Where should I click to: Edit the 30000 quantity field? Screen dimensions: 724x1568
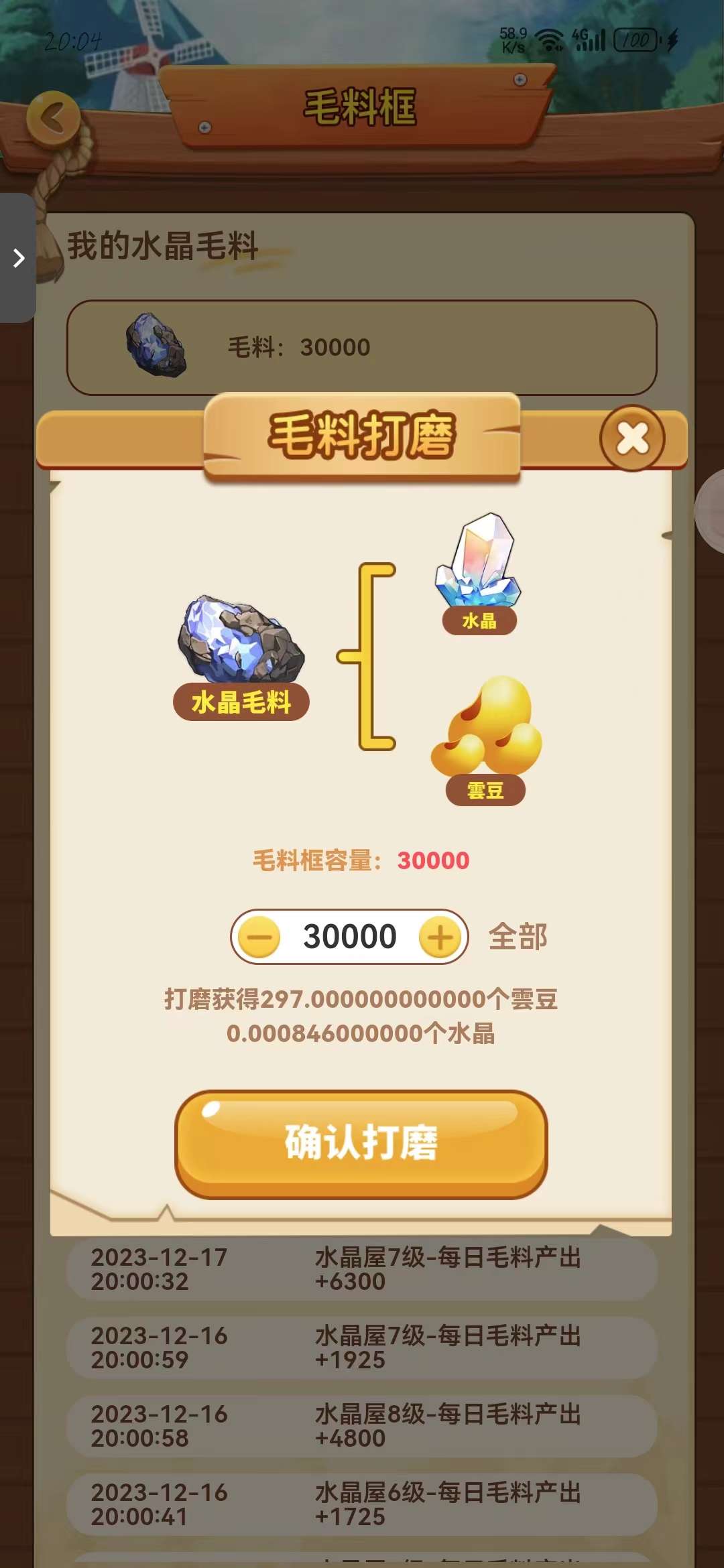(349, 937)
